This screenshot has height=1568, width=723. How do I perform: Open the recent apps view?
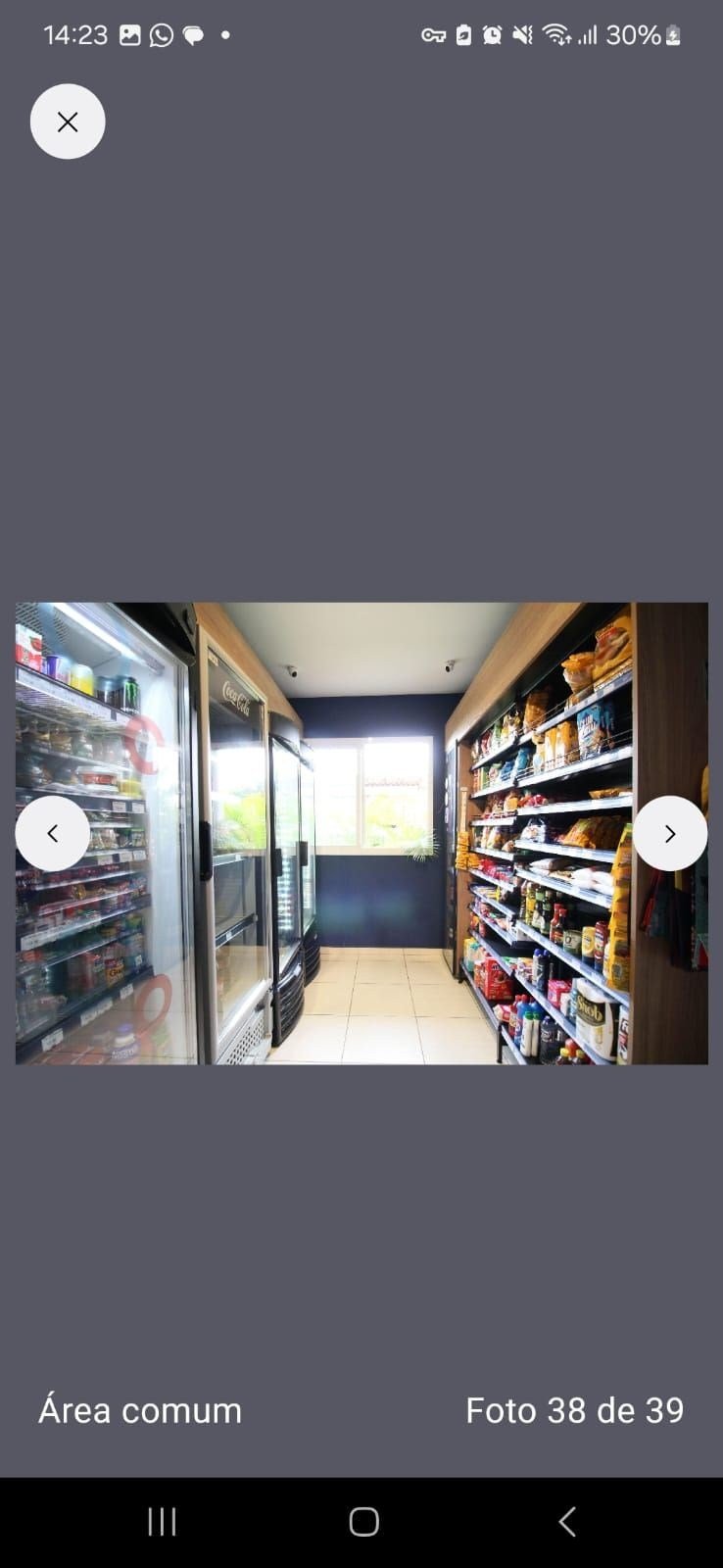coord(162,1521)
